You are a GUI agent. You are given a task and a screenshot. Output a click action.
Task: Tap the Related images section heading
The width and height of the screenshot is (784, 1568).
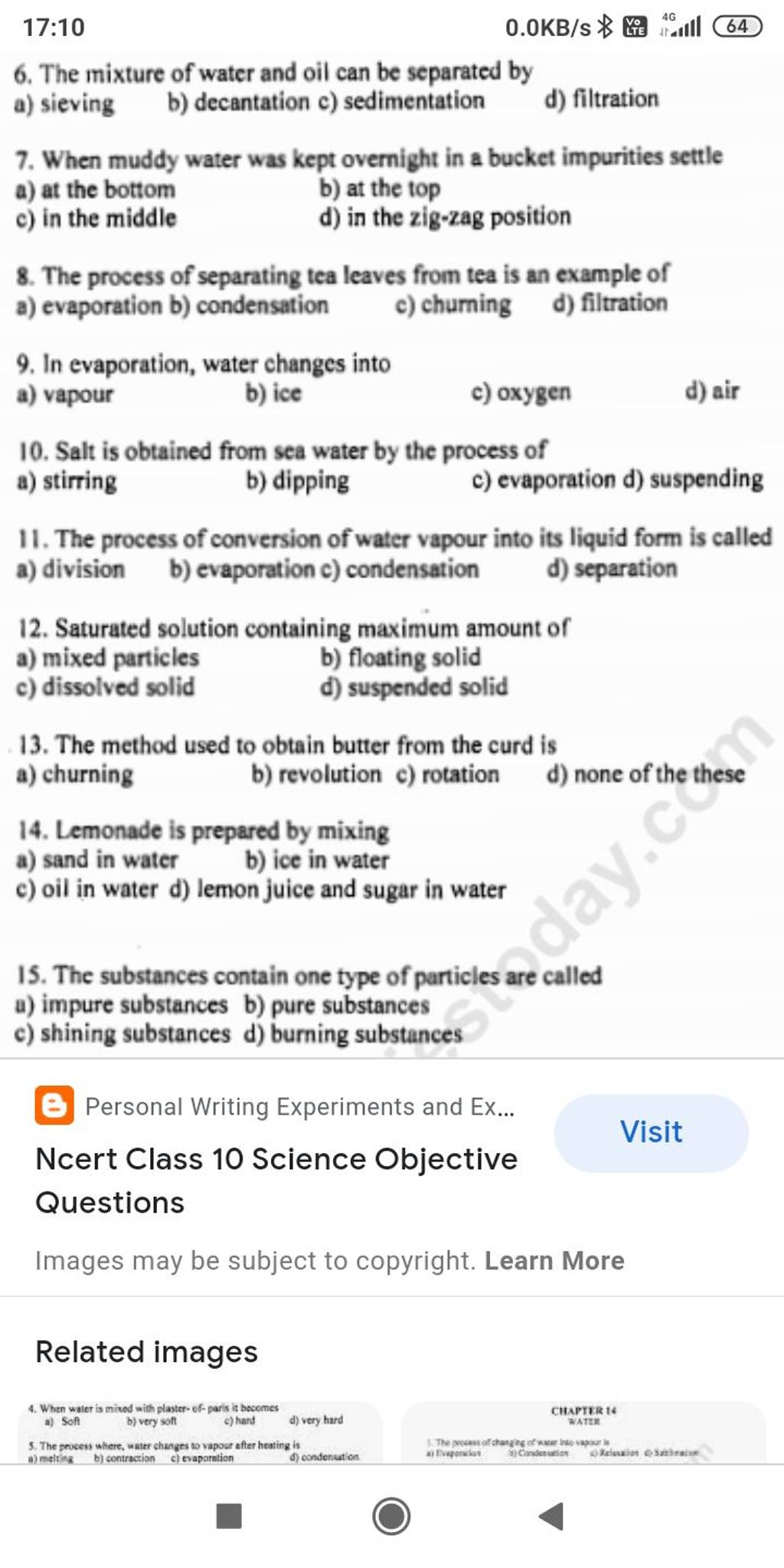tap(148, 1351)
